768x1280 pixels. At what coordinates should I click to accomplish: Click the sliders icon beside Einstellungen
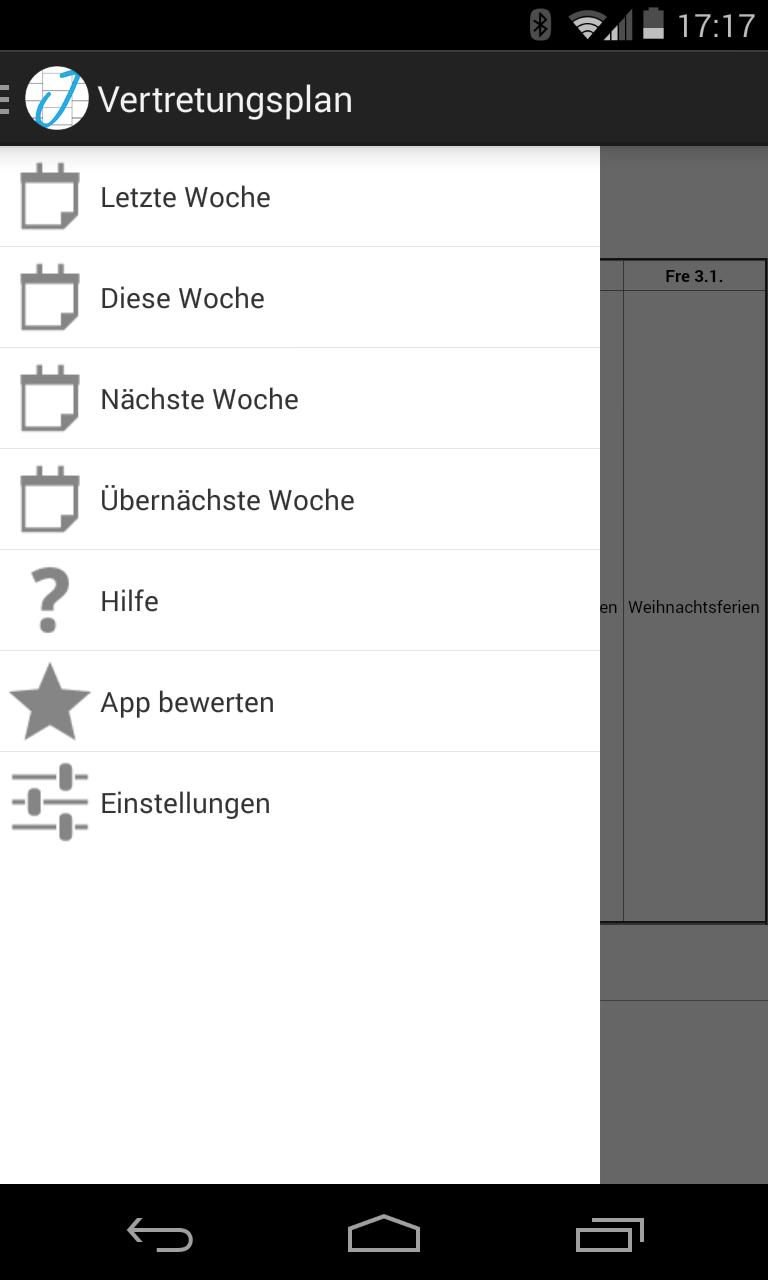tap(48, 802)
